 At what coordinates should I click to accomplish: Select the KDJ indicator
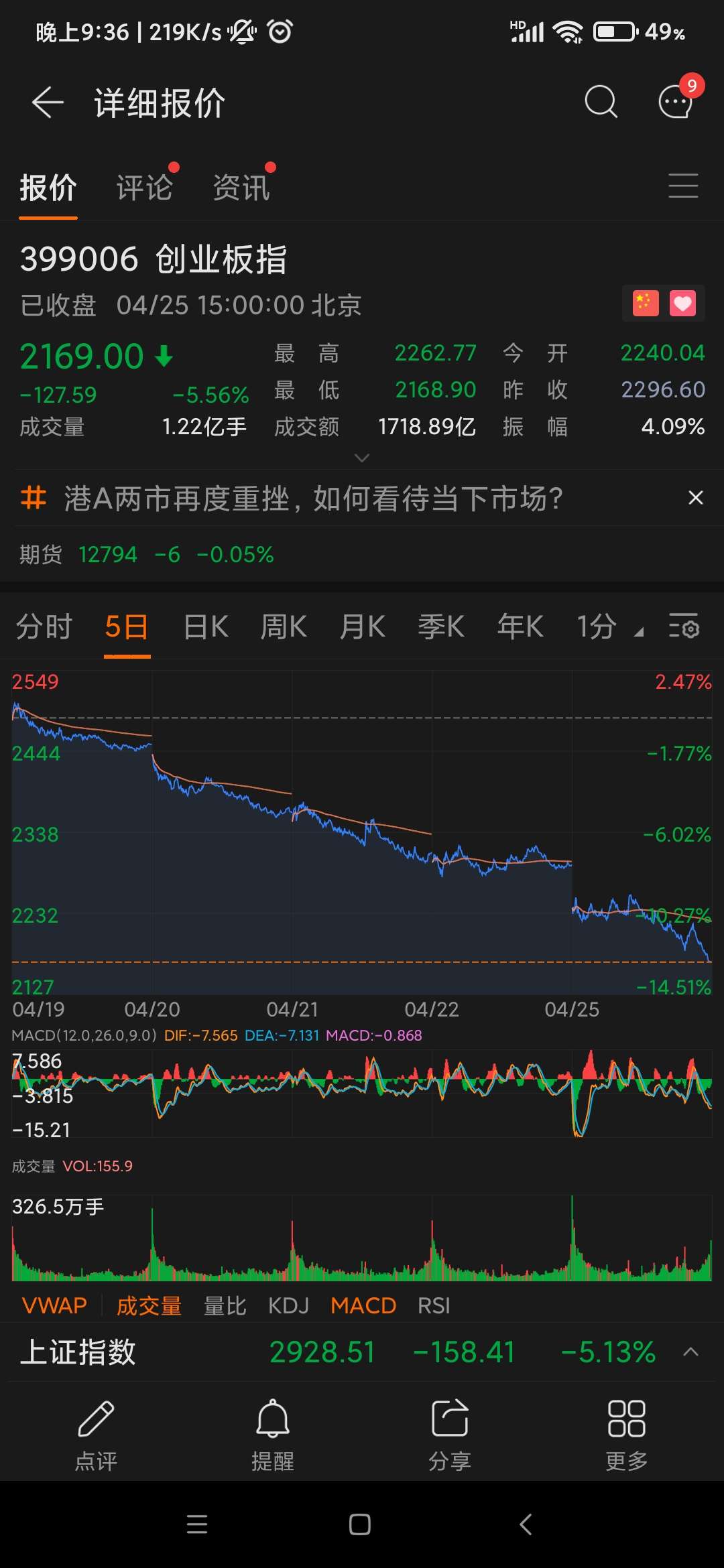[288, 1305]
